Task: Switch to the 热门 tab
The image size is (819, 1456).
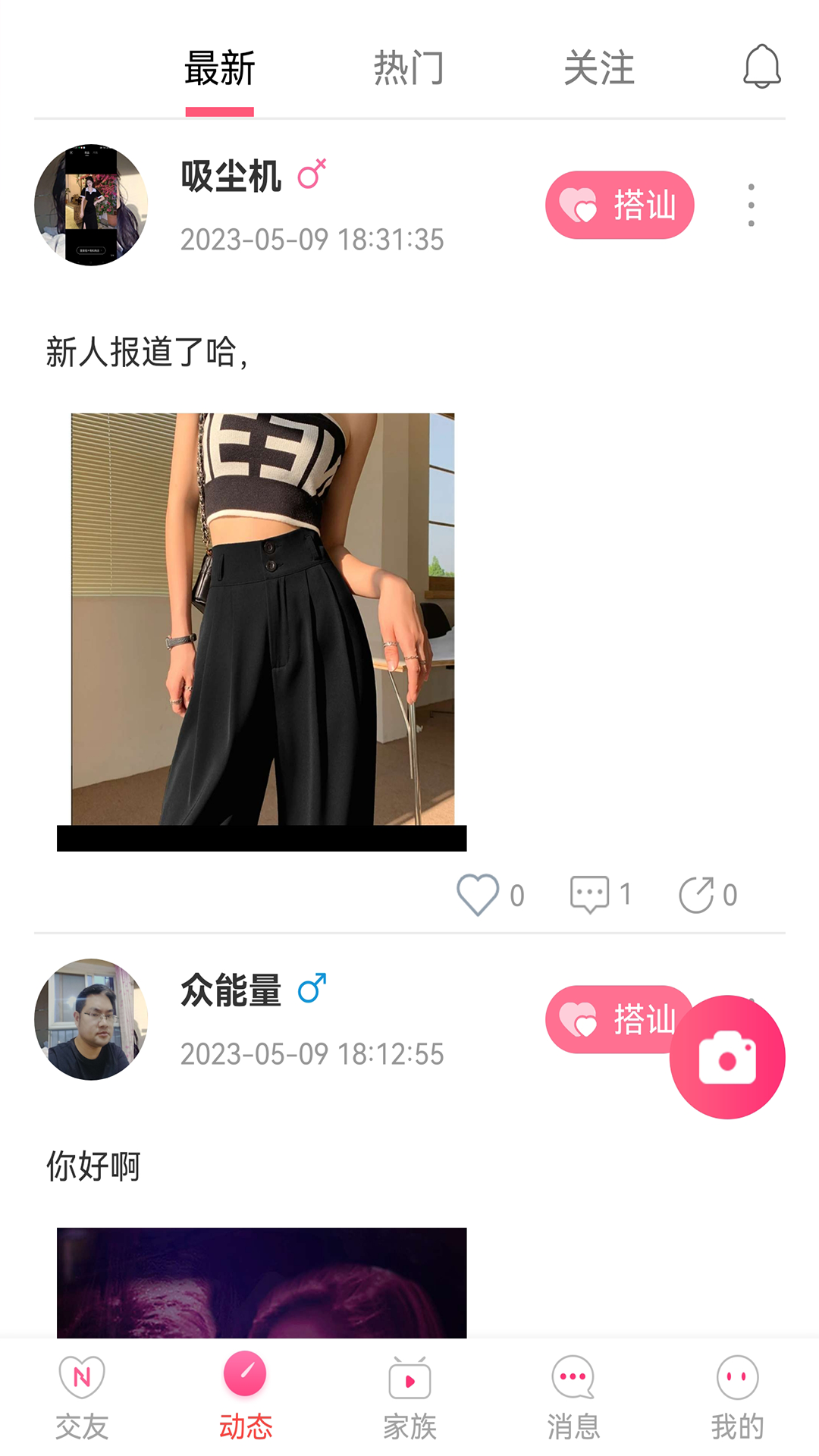Action: 409,68
